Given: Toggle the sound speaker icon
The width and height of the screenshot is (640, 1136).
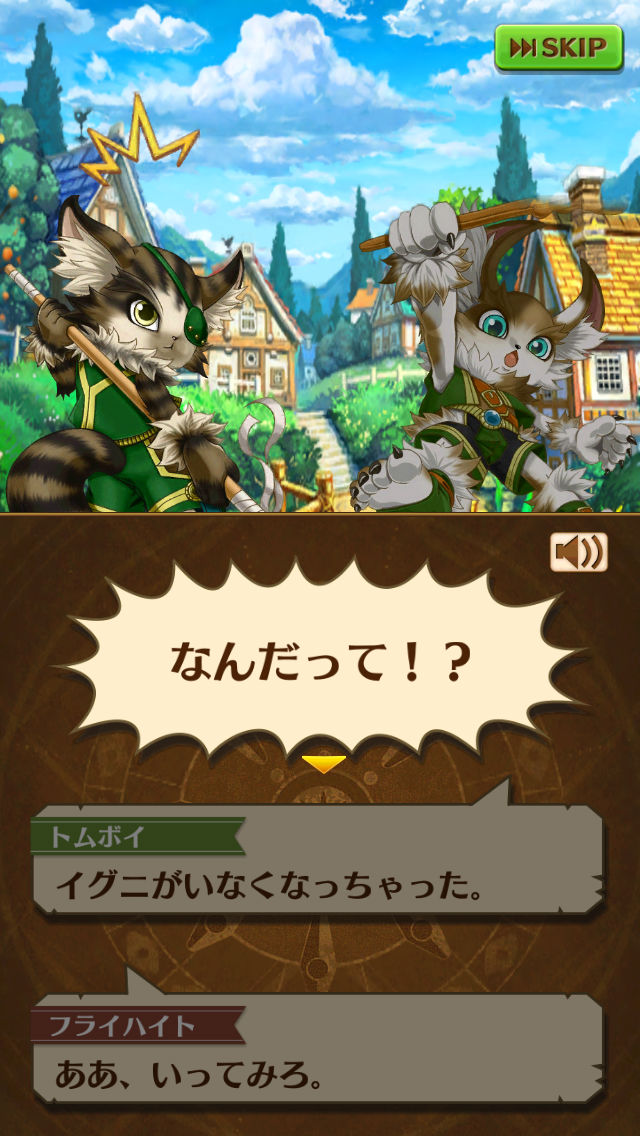Looking at the screenshot, I should (x=579, y=552).
